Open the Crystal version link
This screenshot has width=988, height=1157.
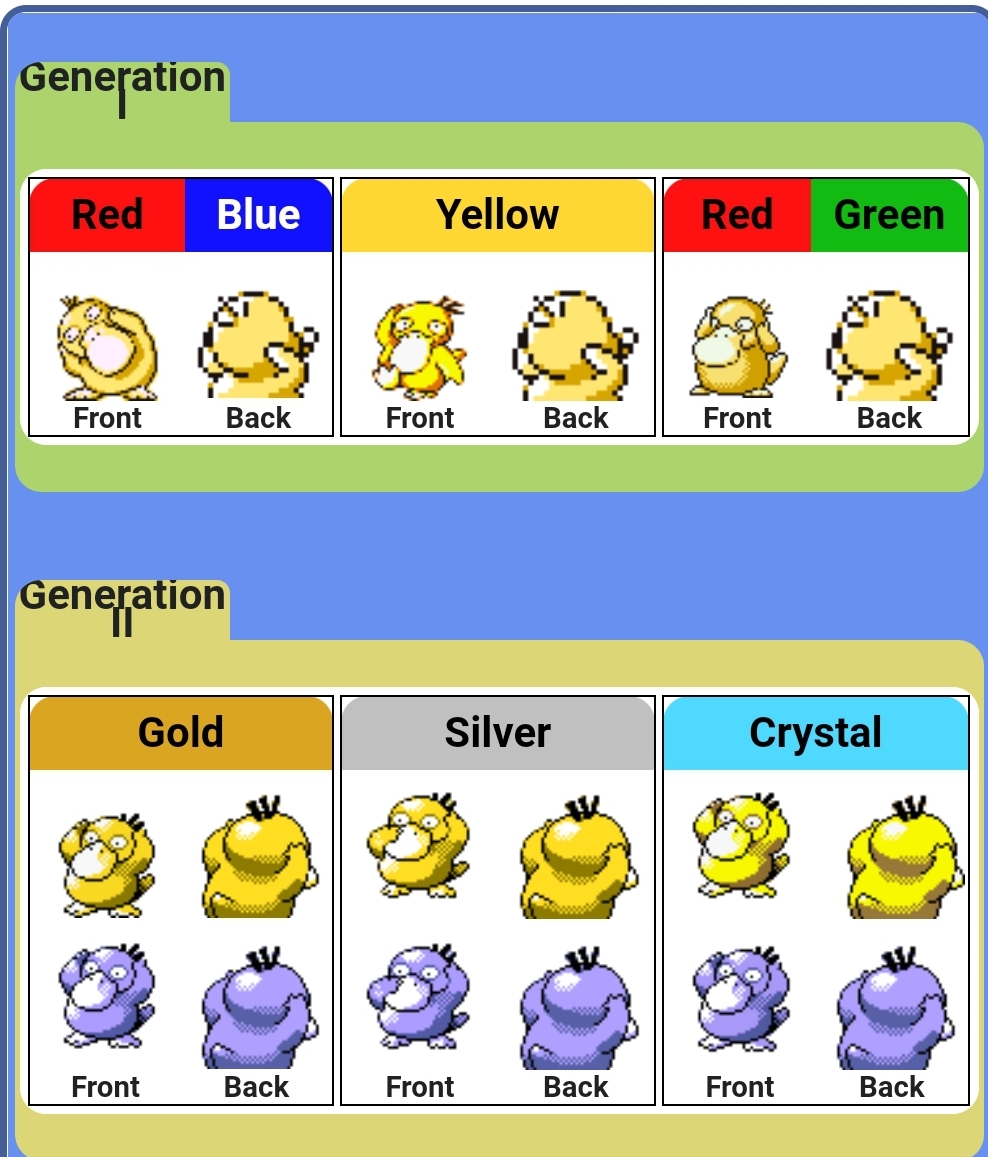pos(815,733)
